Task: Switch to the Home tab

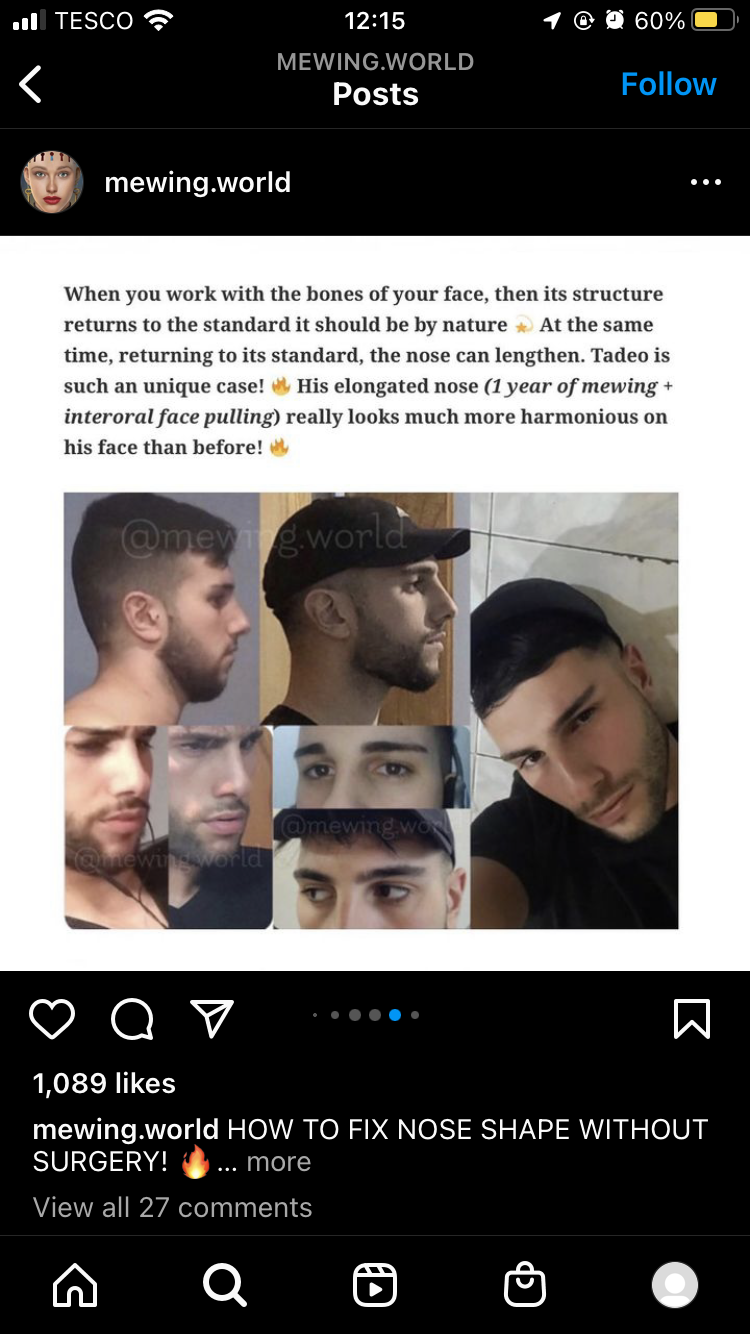Action: (75, 1285)
